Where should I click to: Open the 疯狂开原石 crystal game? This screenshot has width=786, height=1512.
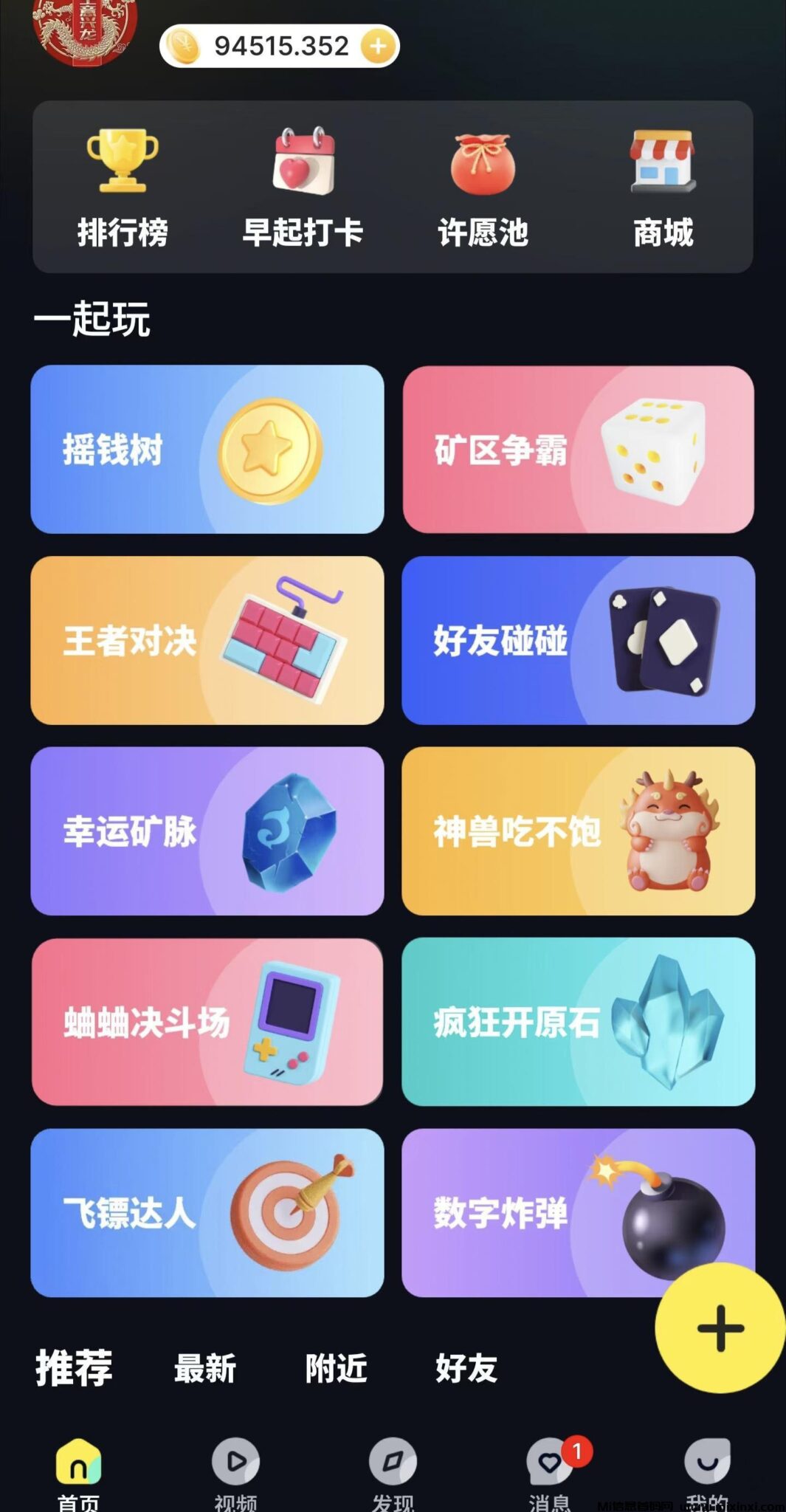[579, 1024]
